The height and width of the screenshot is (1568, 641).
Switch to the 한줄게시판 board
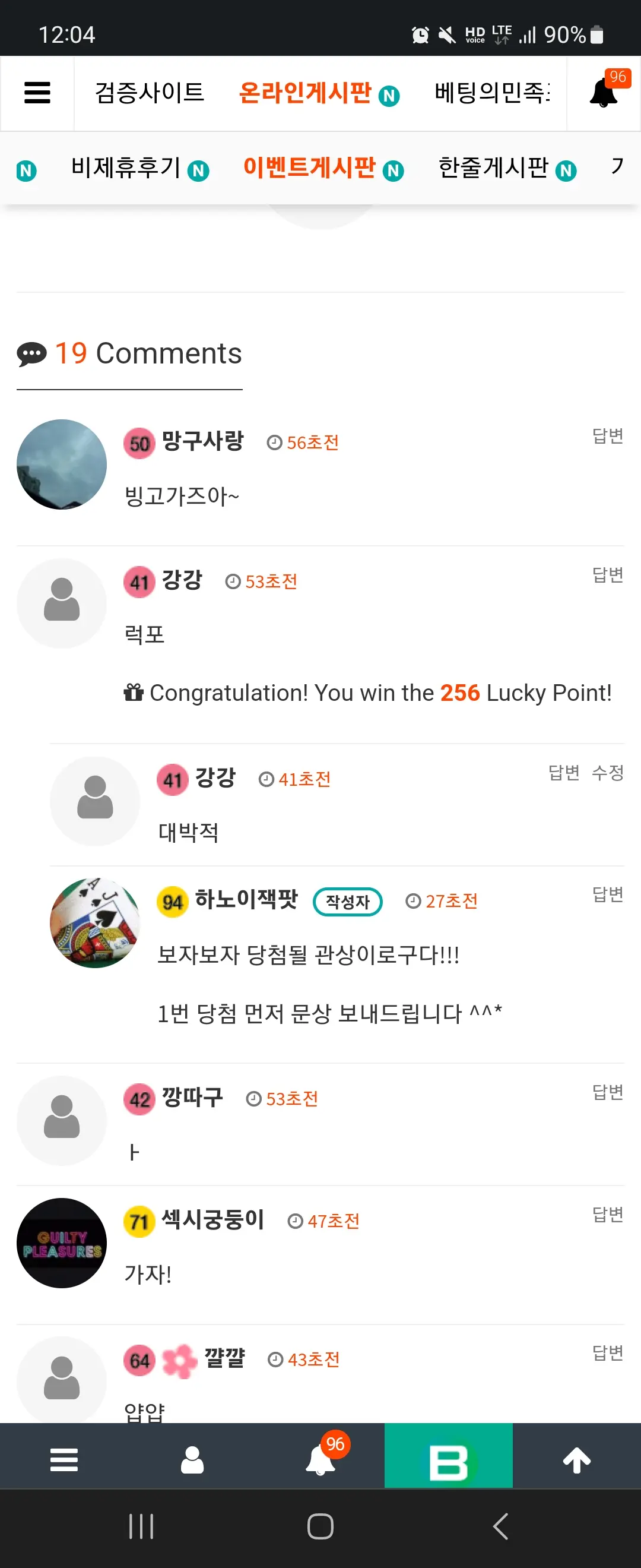(x=507, y=168)
